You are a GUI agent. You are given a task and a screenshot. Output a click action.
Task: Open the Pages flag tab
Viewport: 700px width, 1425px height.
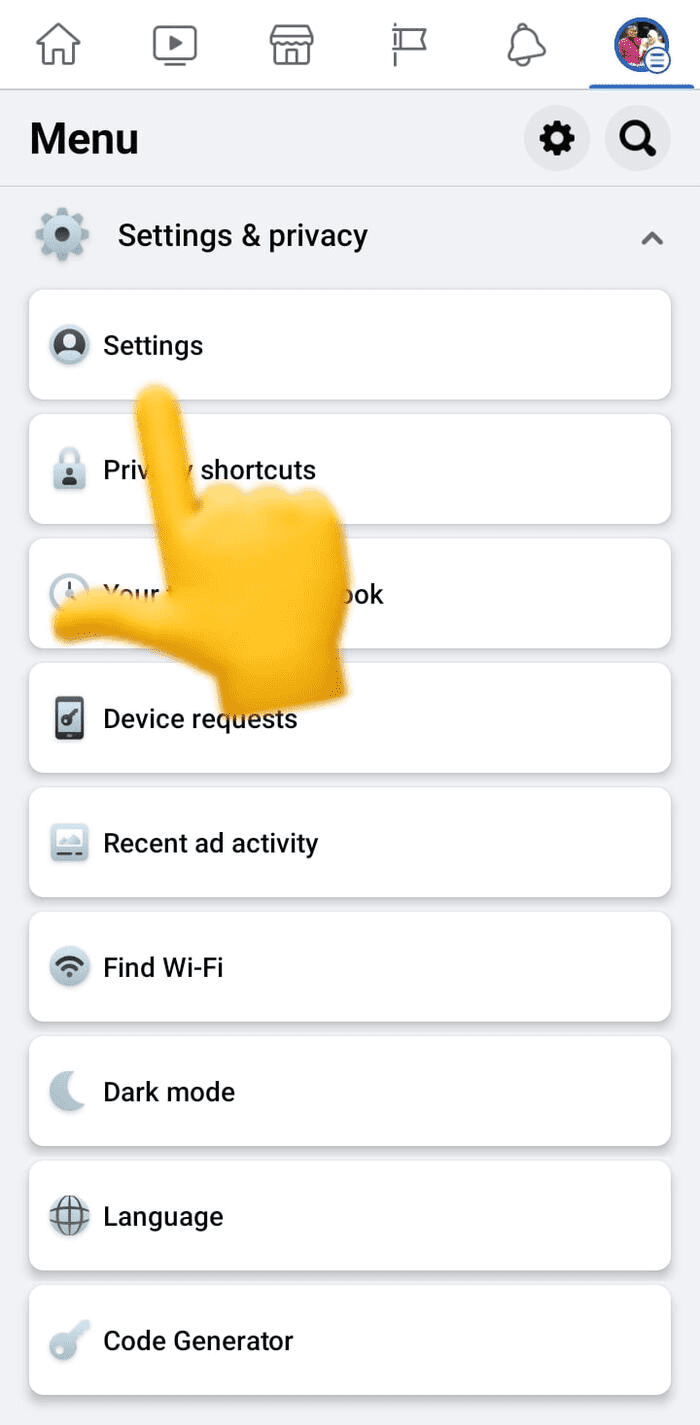pyautogui.click(x=408, y=44)
